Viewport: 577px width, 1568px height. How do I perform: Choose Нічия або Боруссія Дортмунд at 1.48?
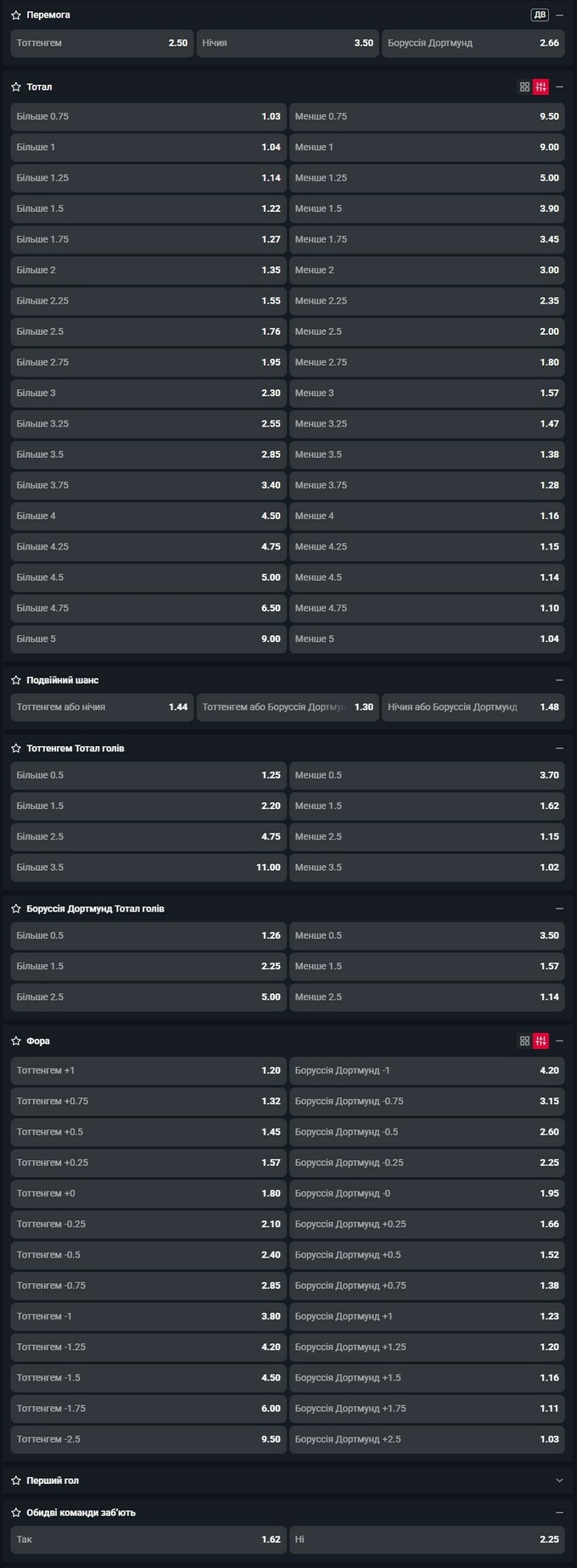(473, 707)
